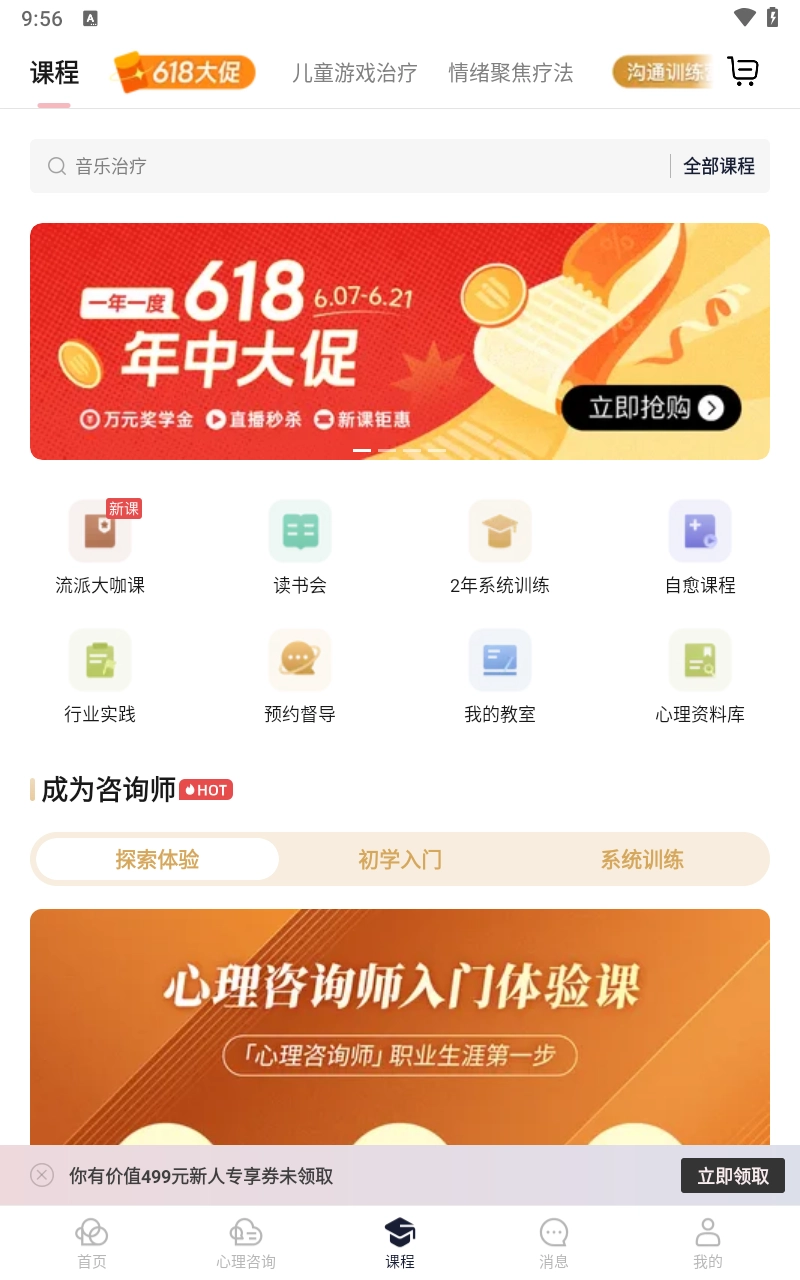The height and width of the screenshot is (1280, 800).
Task: Open 读书会
Action: click(x=300, y=547)
